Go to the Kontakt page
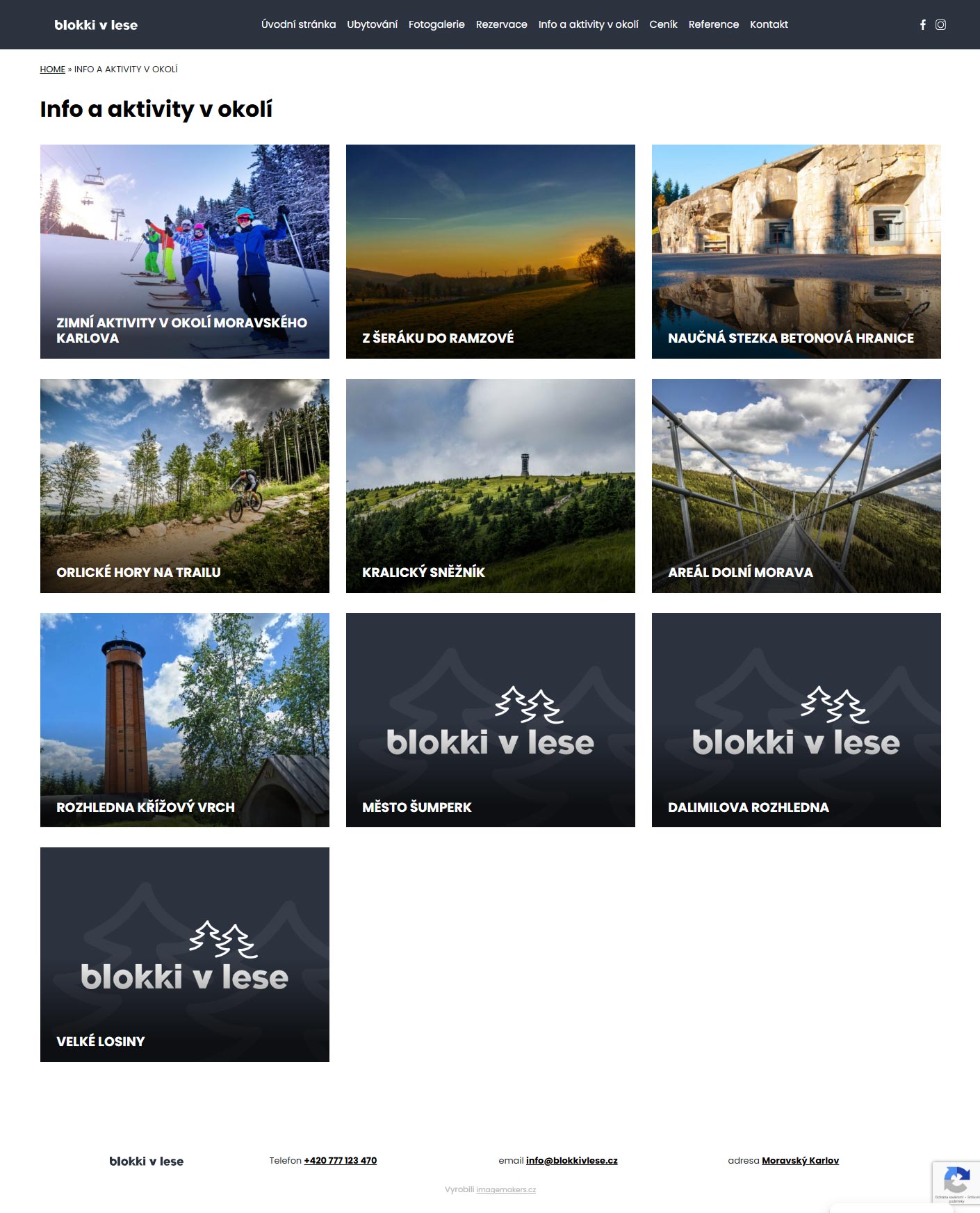The width and height of the screenshot is (980, 1213). pos(769,24)
